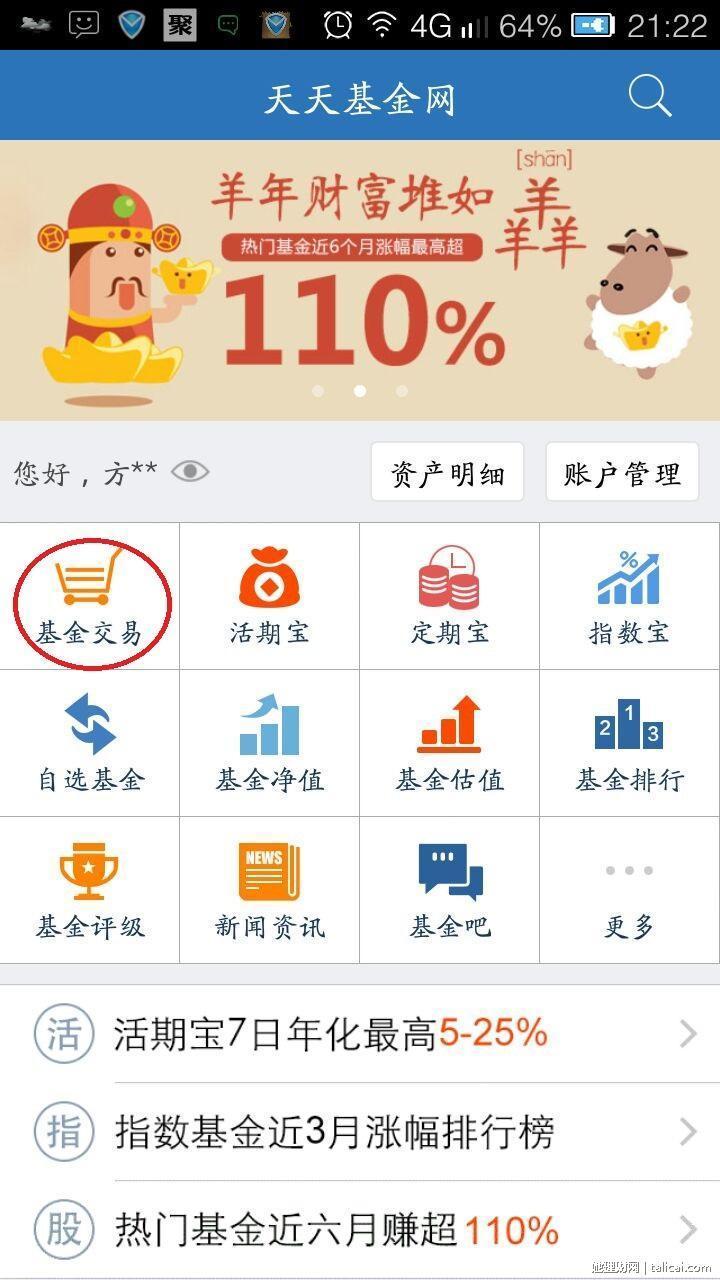Viewport: 720px width, 1280px height.
Task: Open 资产明细 asset details
Action: [449, 470]
